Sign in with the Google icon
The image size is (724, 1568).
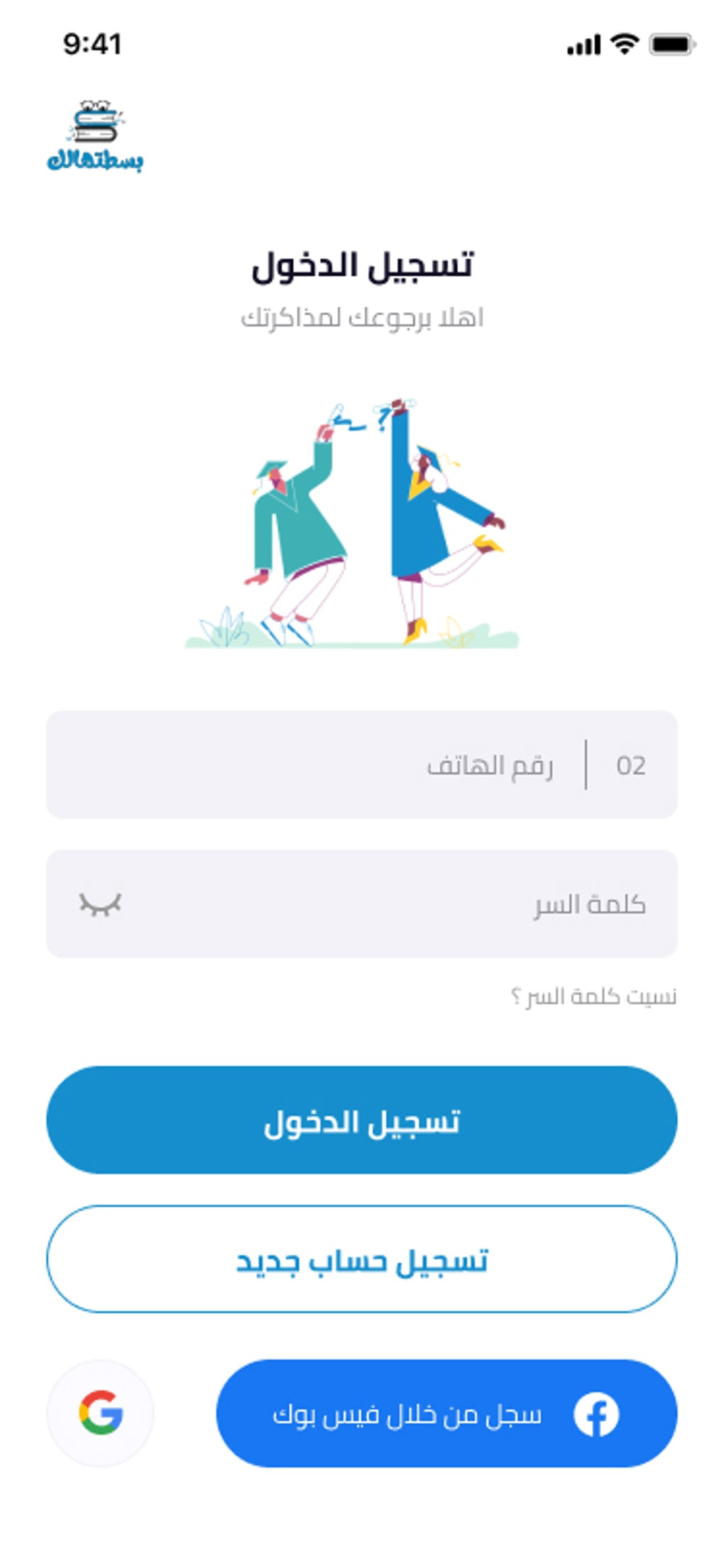pos(100,1413)
